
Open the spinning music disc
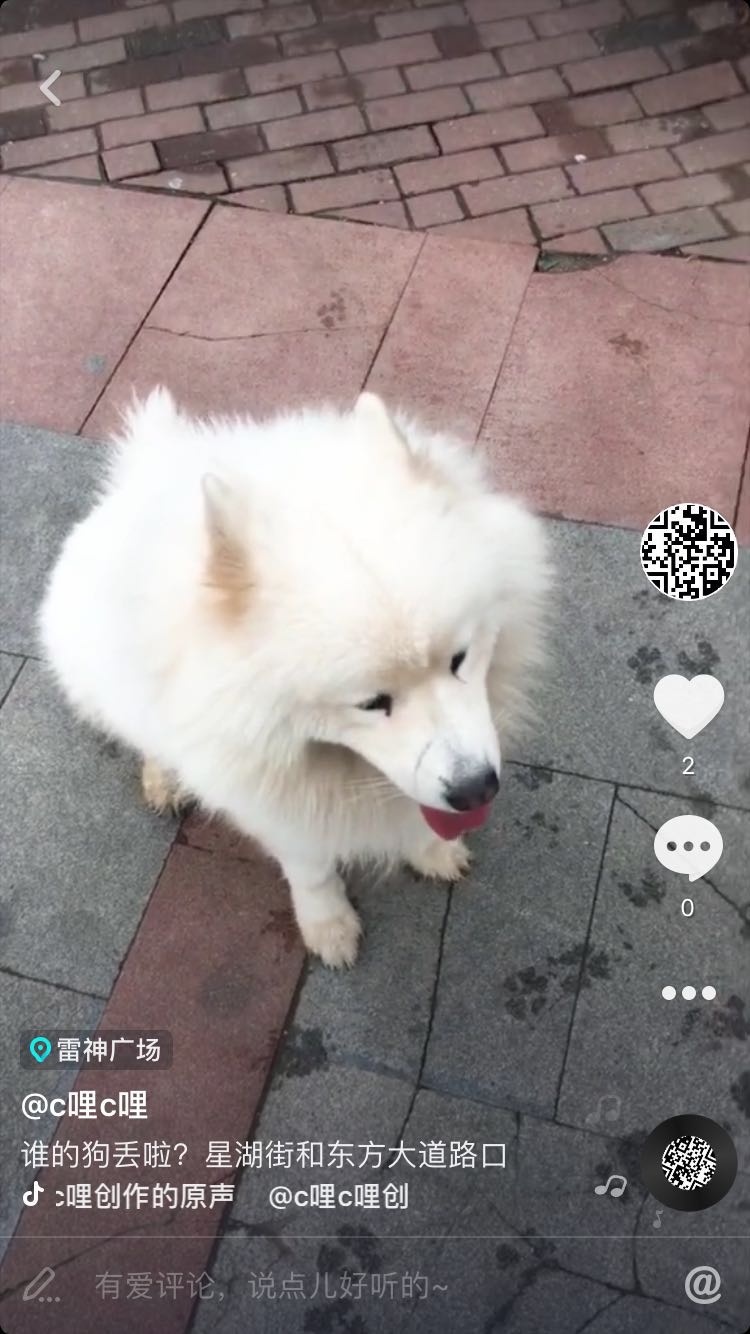tap(688, 1162)
